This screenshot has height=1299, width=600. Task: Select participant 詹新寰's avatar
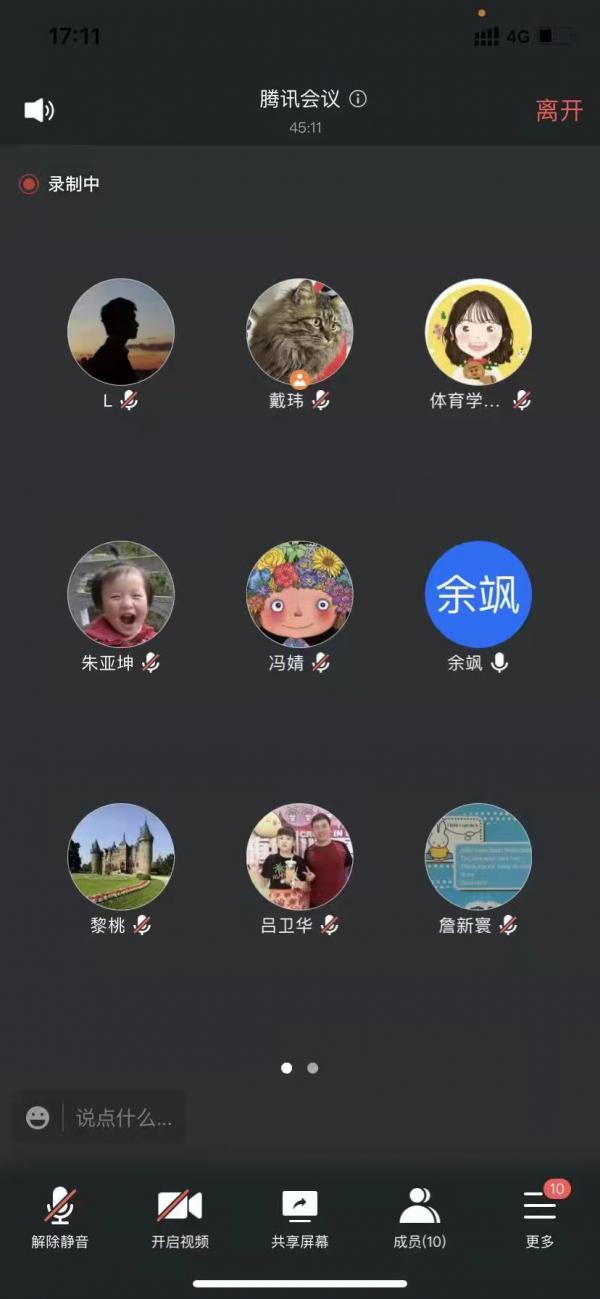point(479,856)
